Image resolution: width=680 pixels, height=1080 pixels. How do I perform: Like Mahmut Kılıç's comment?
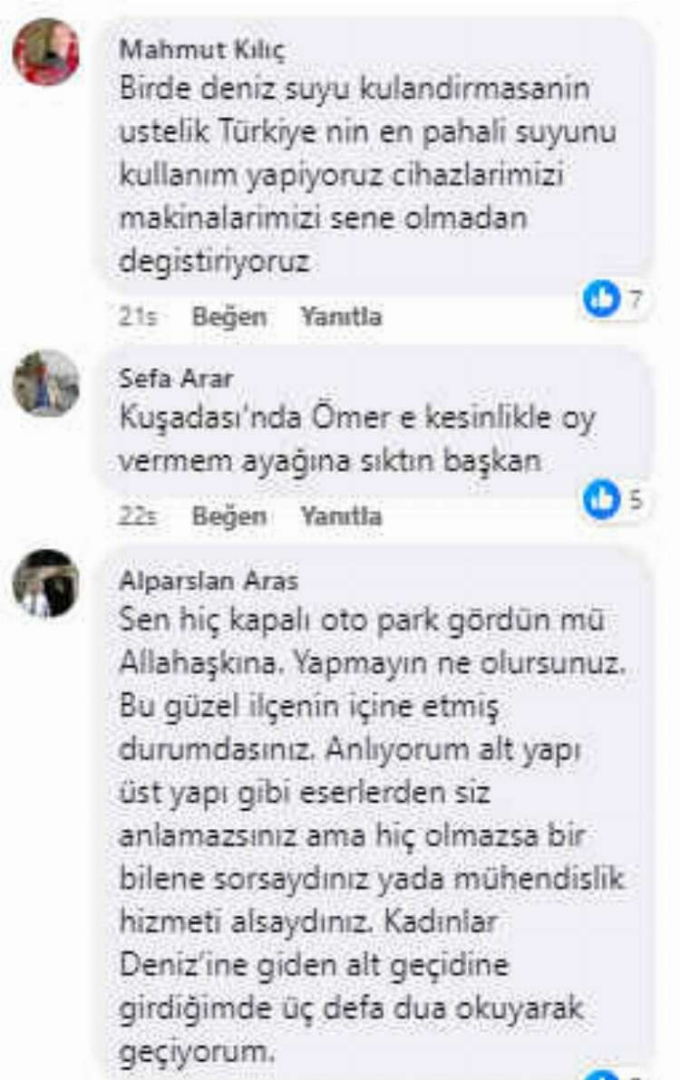click(x=229, y=317)
